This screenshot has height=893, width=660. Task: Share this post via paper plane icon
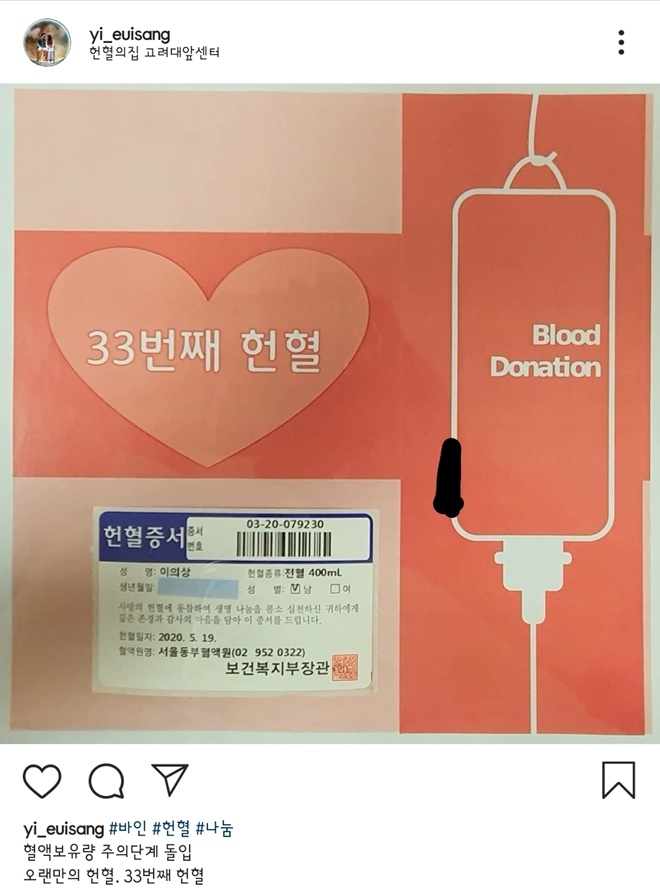(169, 780)
